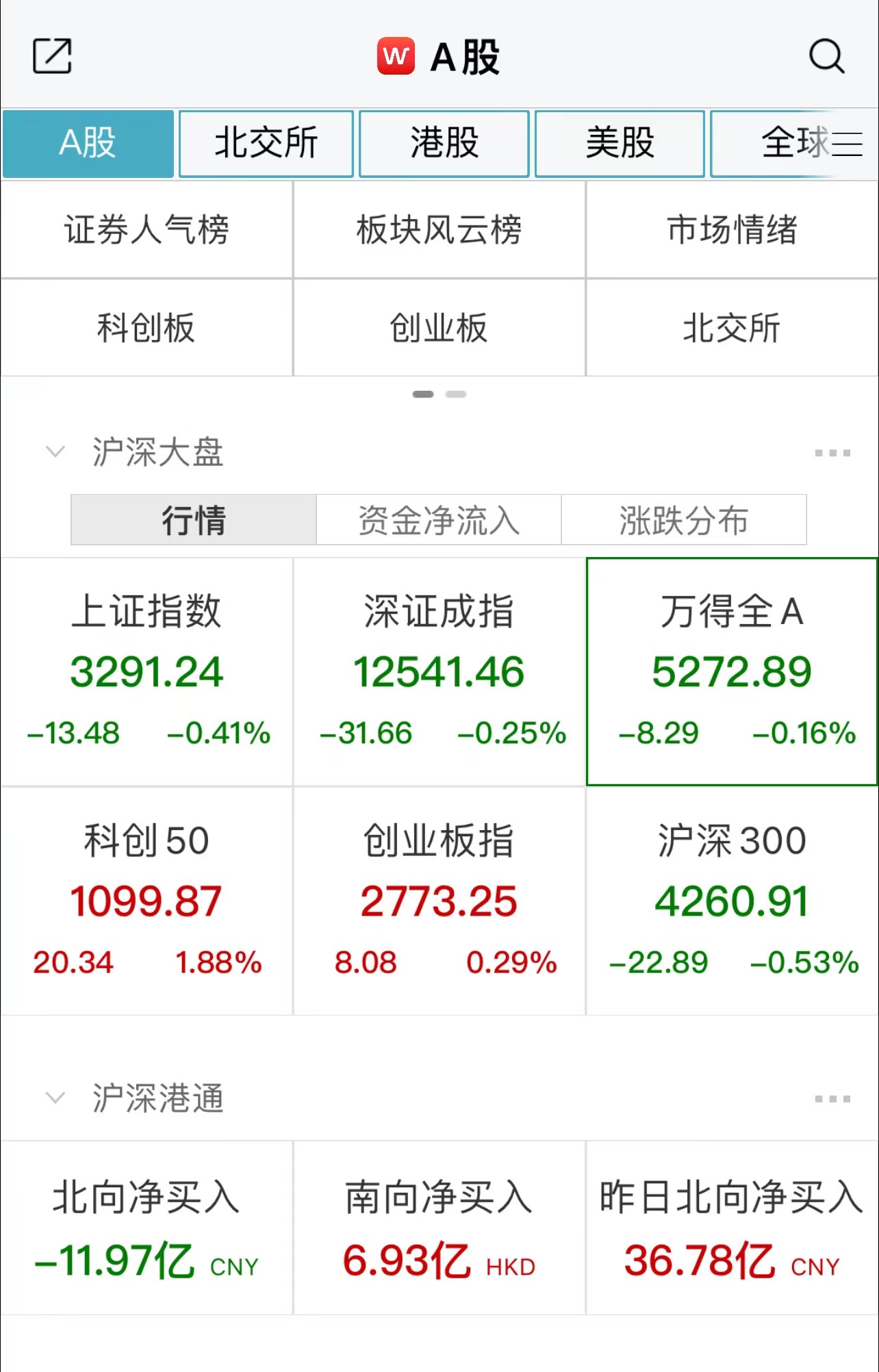Open the search magnifier icon
The height and width of the screenshot is (1372, 879).
click(826, 56)
